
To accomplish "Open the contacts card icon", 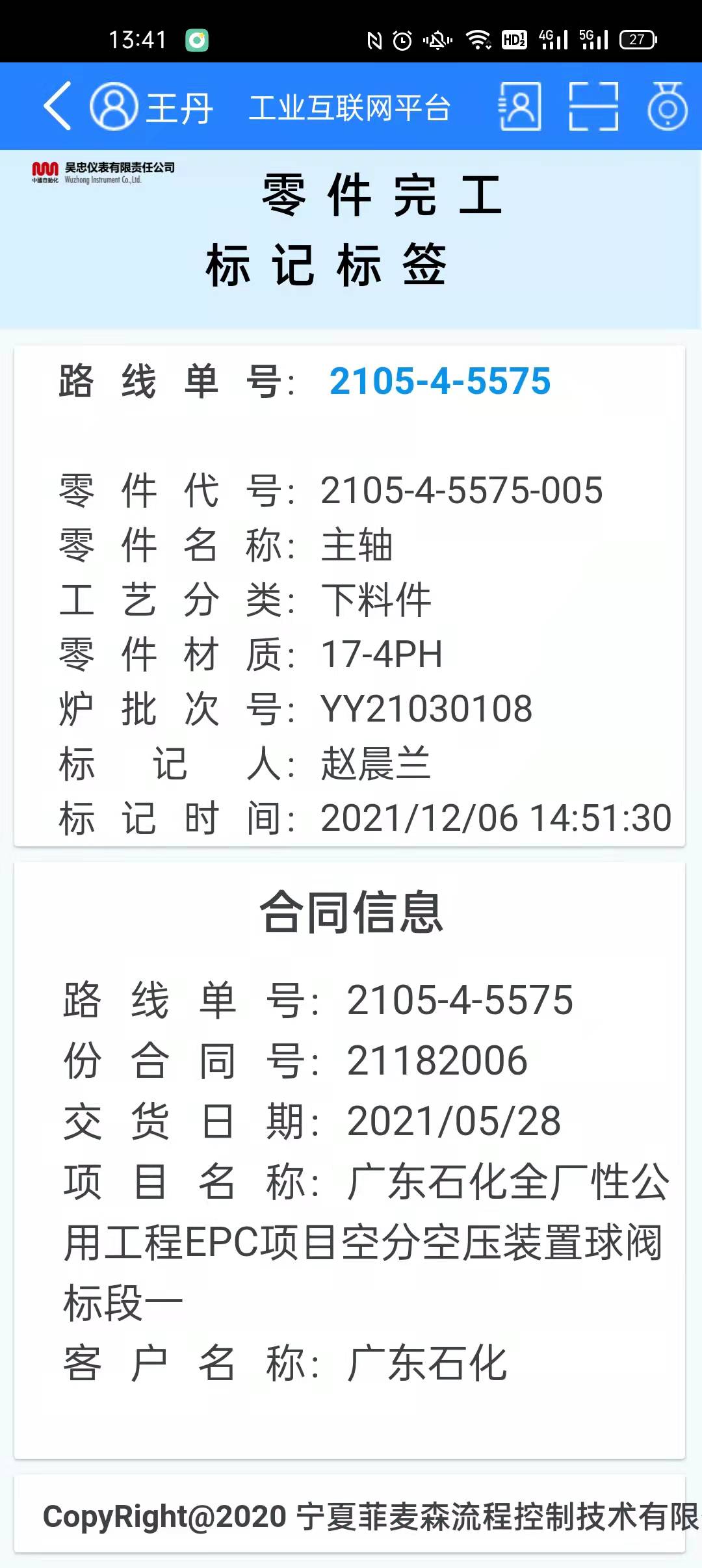I will [519, 106].
